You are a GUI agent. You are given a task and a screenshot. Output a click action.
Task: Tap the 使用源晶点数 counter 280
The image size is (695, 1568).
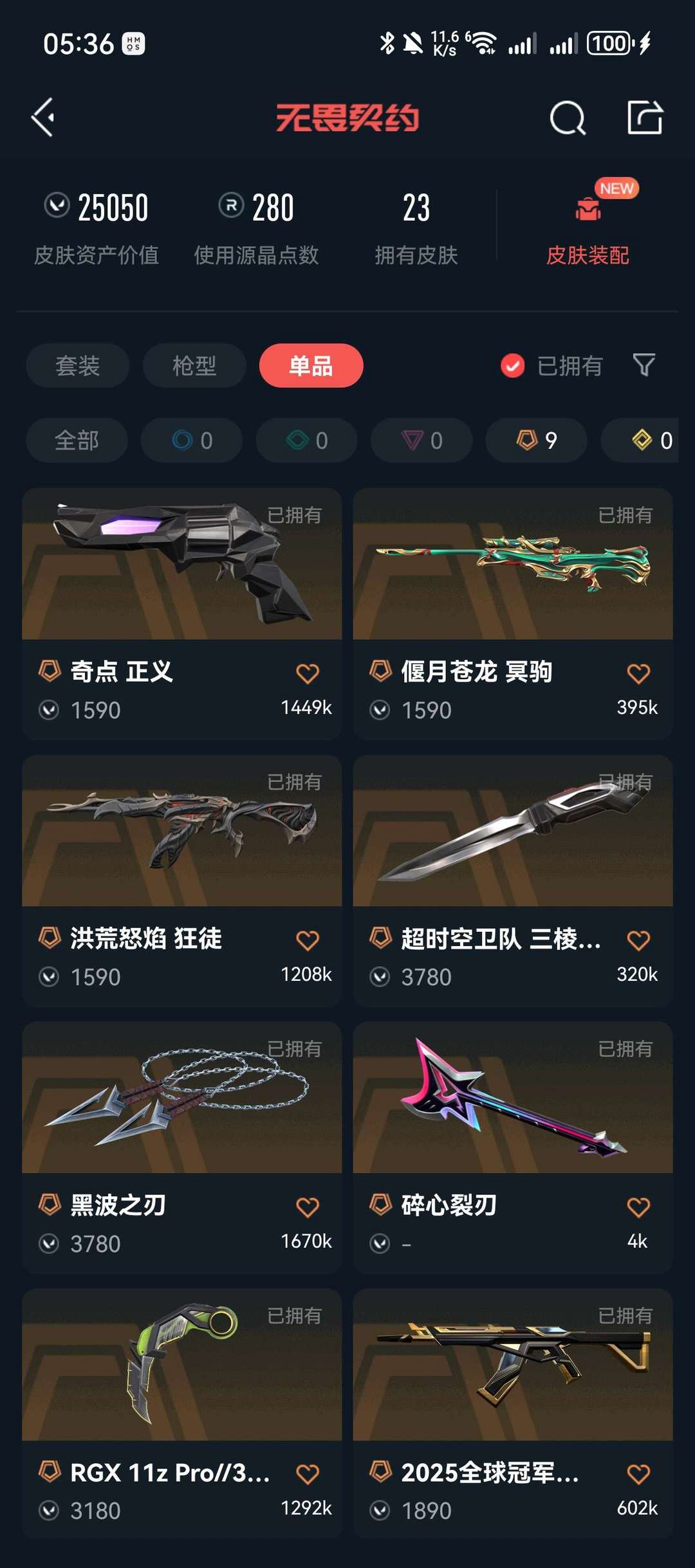257,207
